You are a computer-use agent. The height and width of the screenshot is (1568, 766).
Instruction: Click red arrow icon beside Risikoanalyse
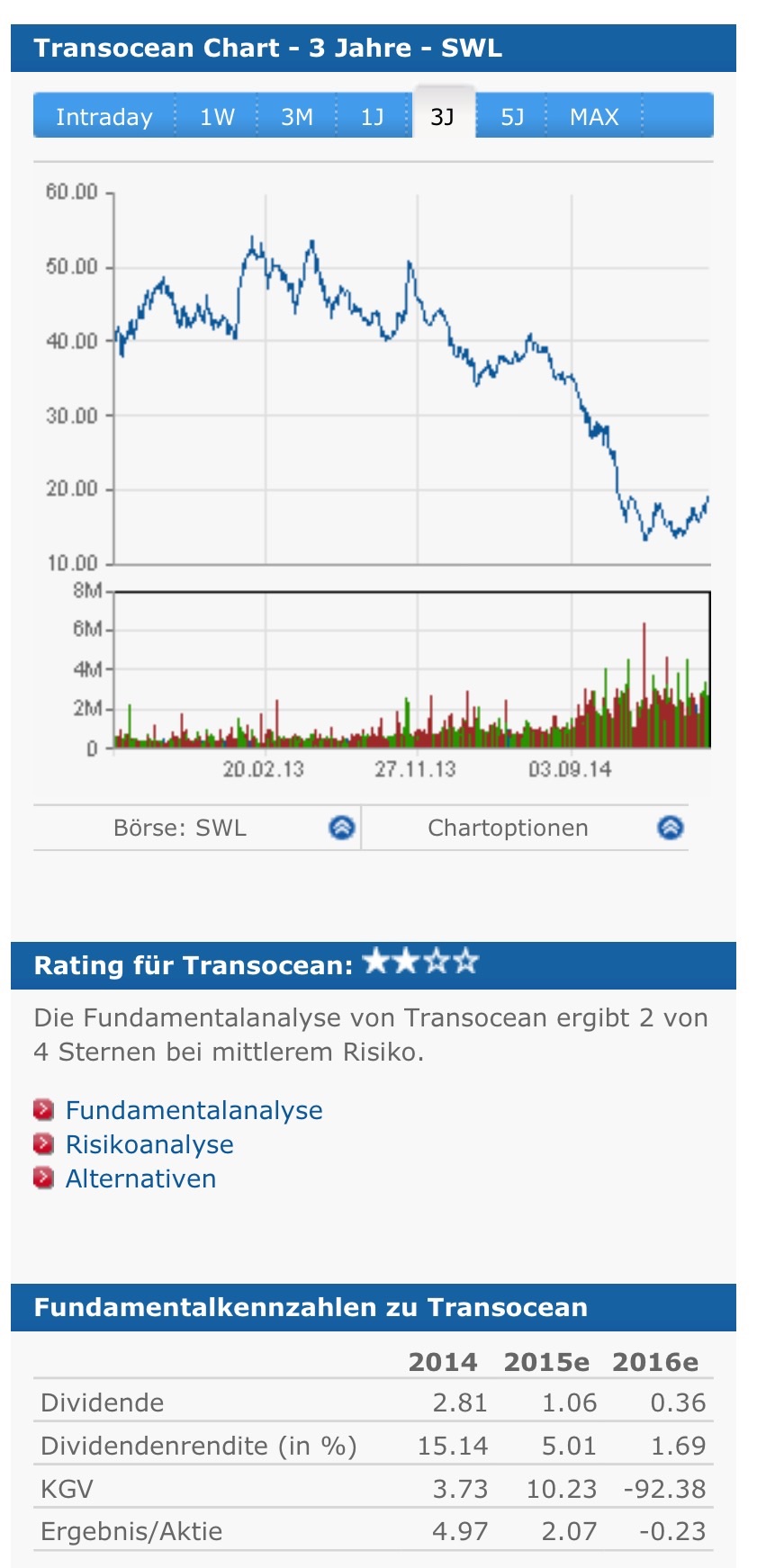click(43, 1144)
